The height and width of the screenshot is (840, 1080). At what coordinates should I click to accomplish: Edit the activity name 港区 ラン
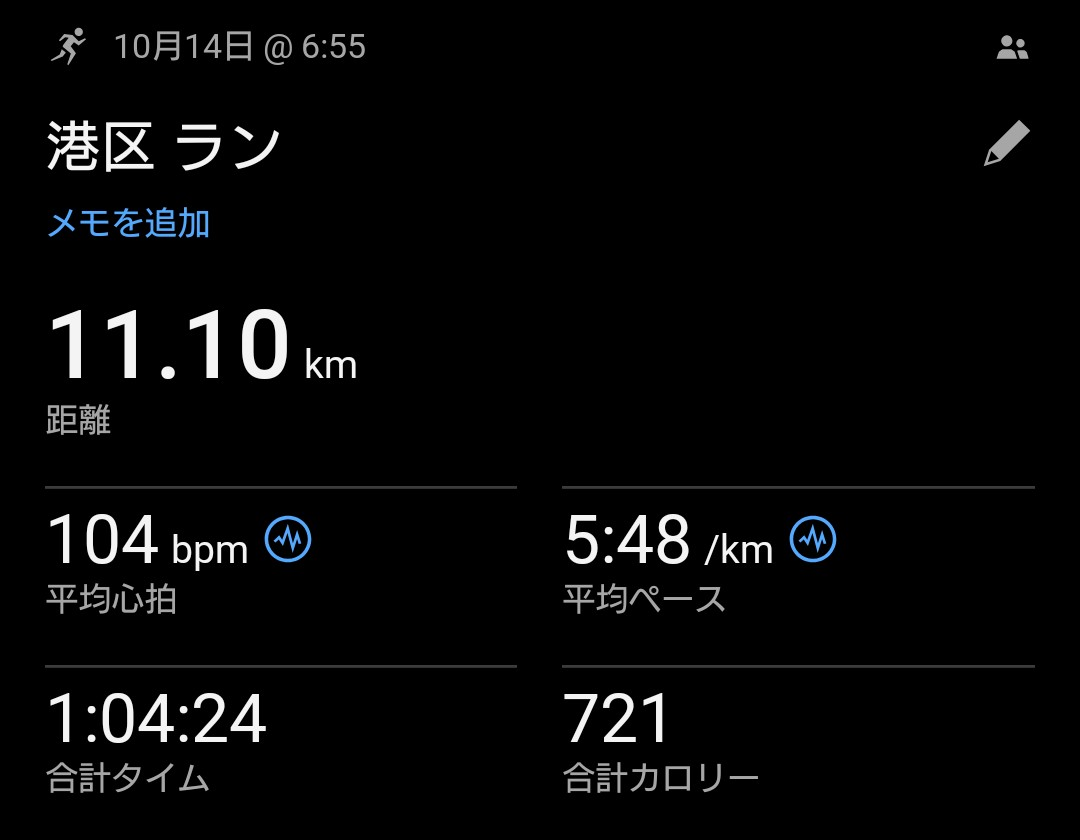click(1006, 143)
